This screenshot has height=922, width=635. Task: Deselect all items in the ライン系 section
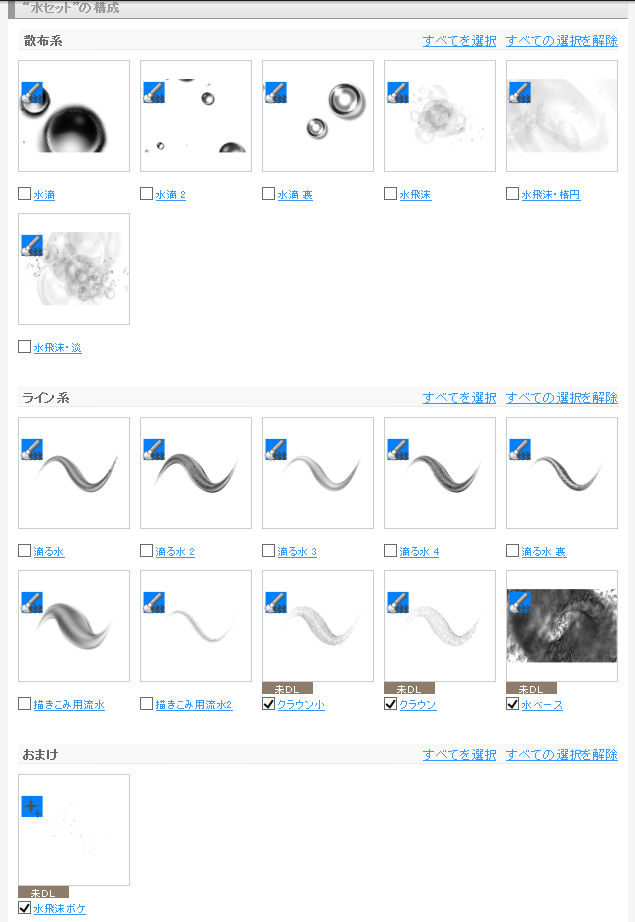[561, 398]
